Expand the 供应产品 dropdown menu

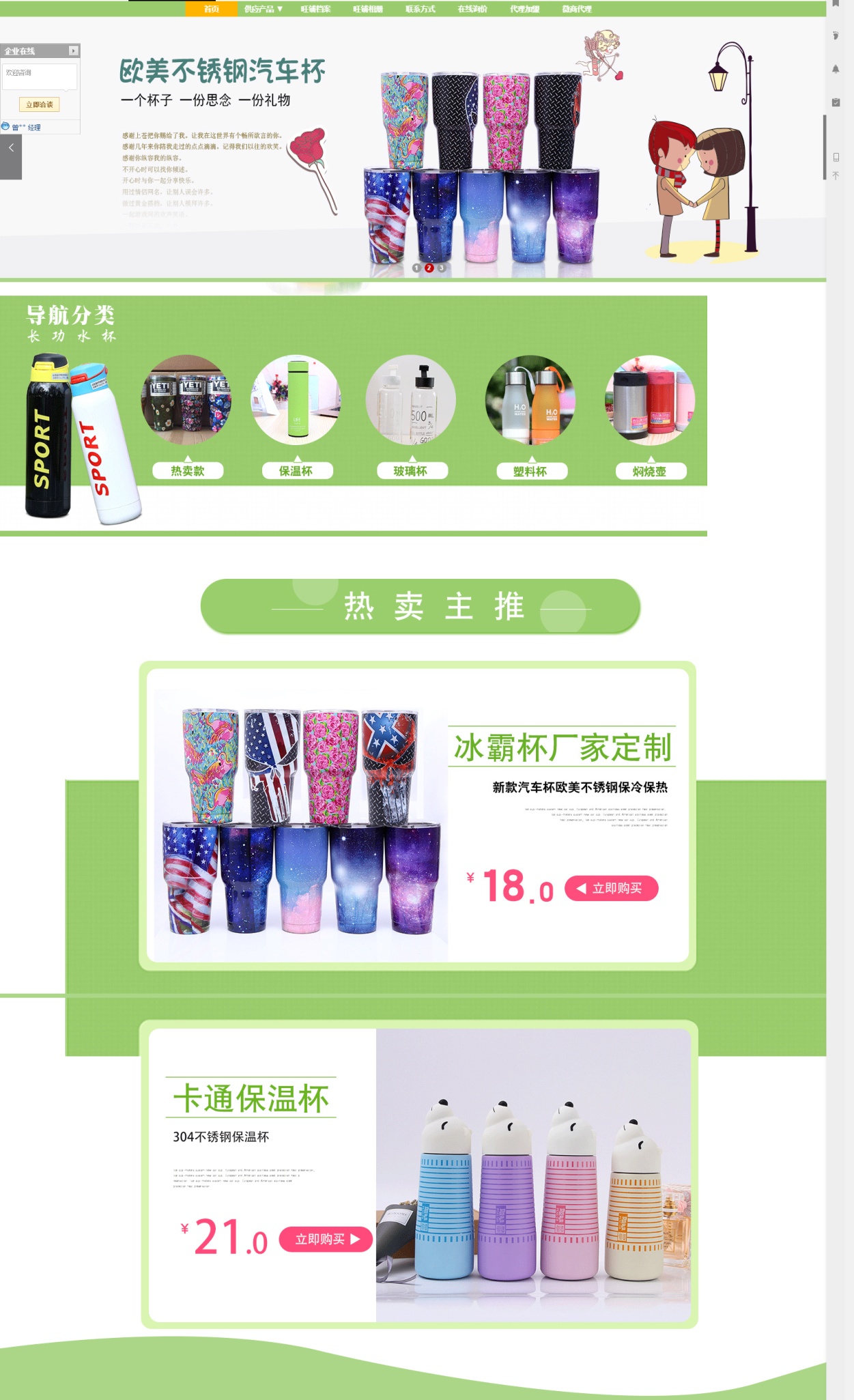pyautogui.click(x=264, y=9)
